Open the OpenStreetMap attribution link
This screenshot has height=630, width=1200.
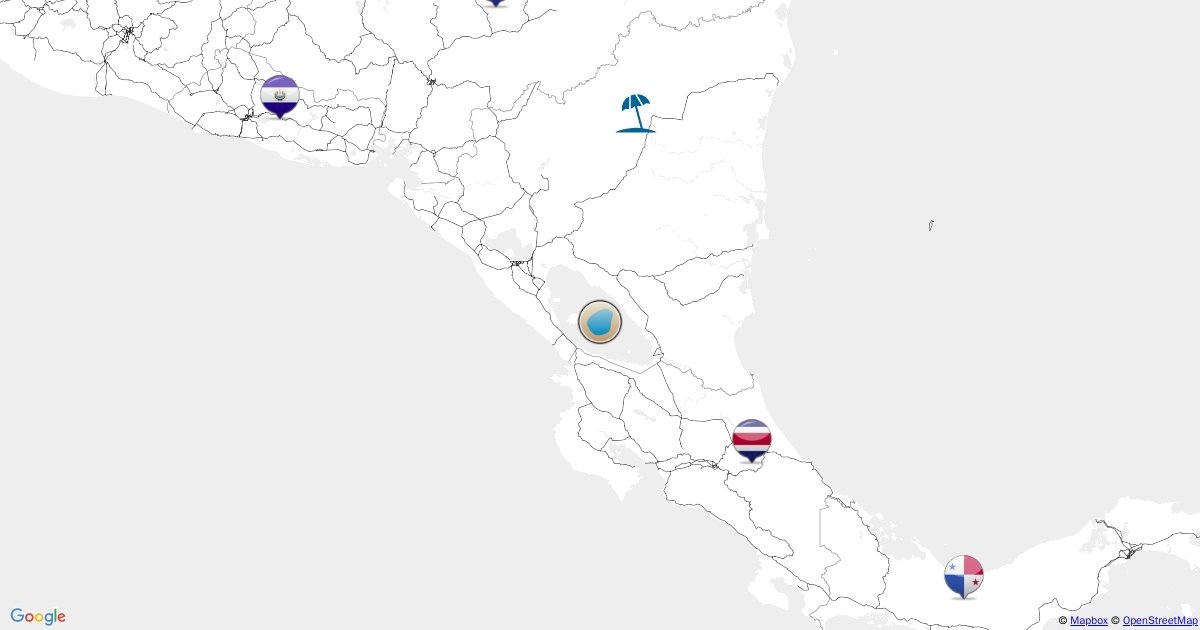pos(1160,621)
